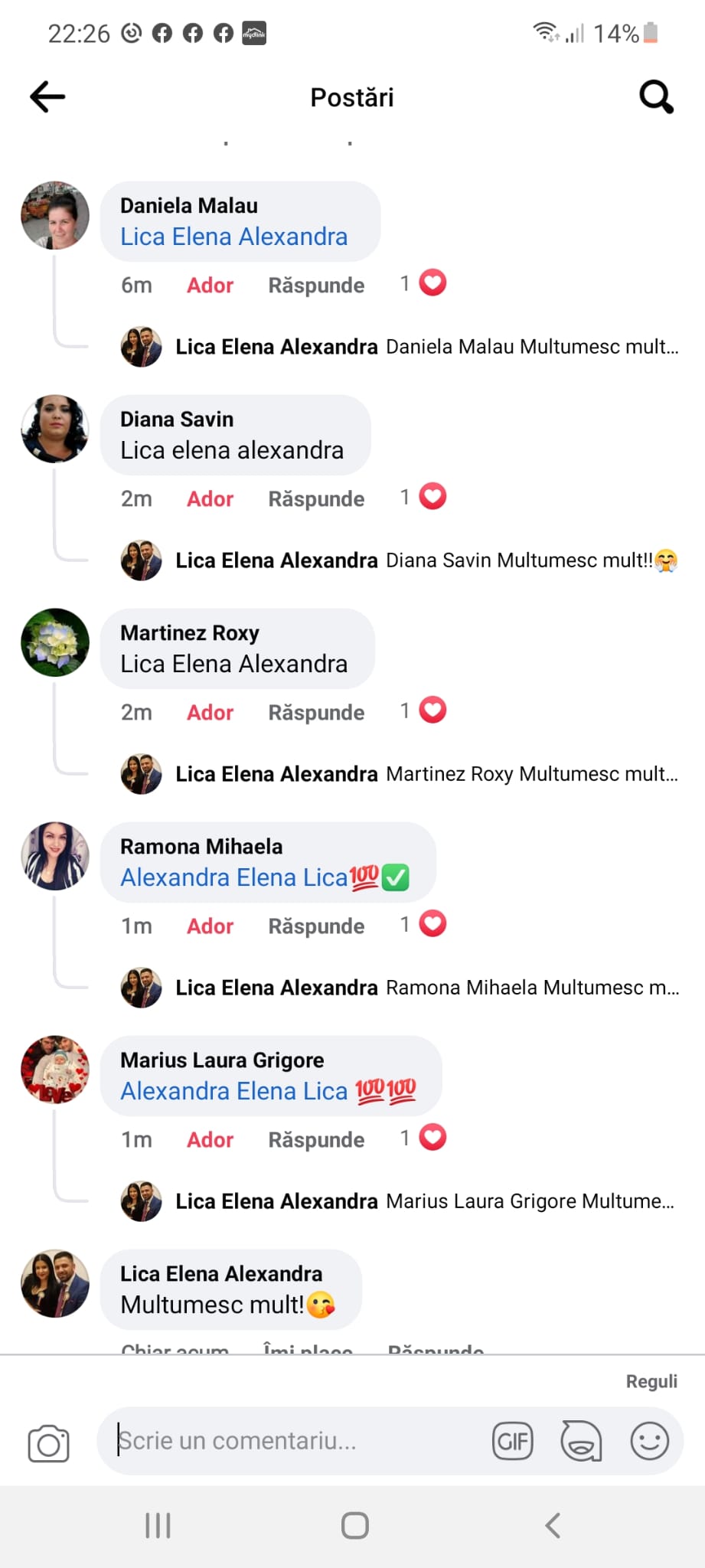The width and height of the screenshot is (705, 1568).
Task: Reply to Daniela Malau's comment
Action: click(x=315, y=286)
